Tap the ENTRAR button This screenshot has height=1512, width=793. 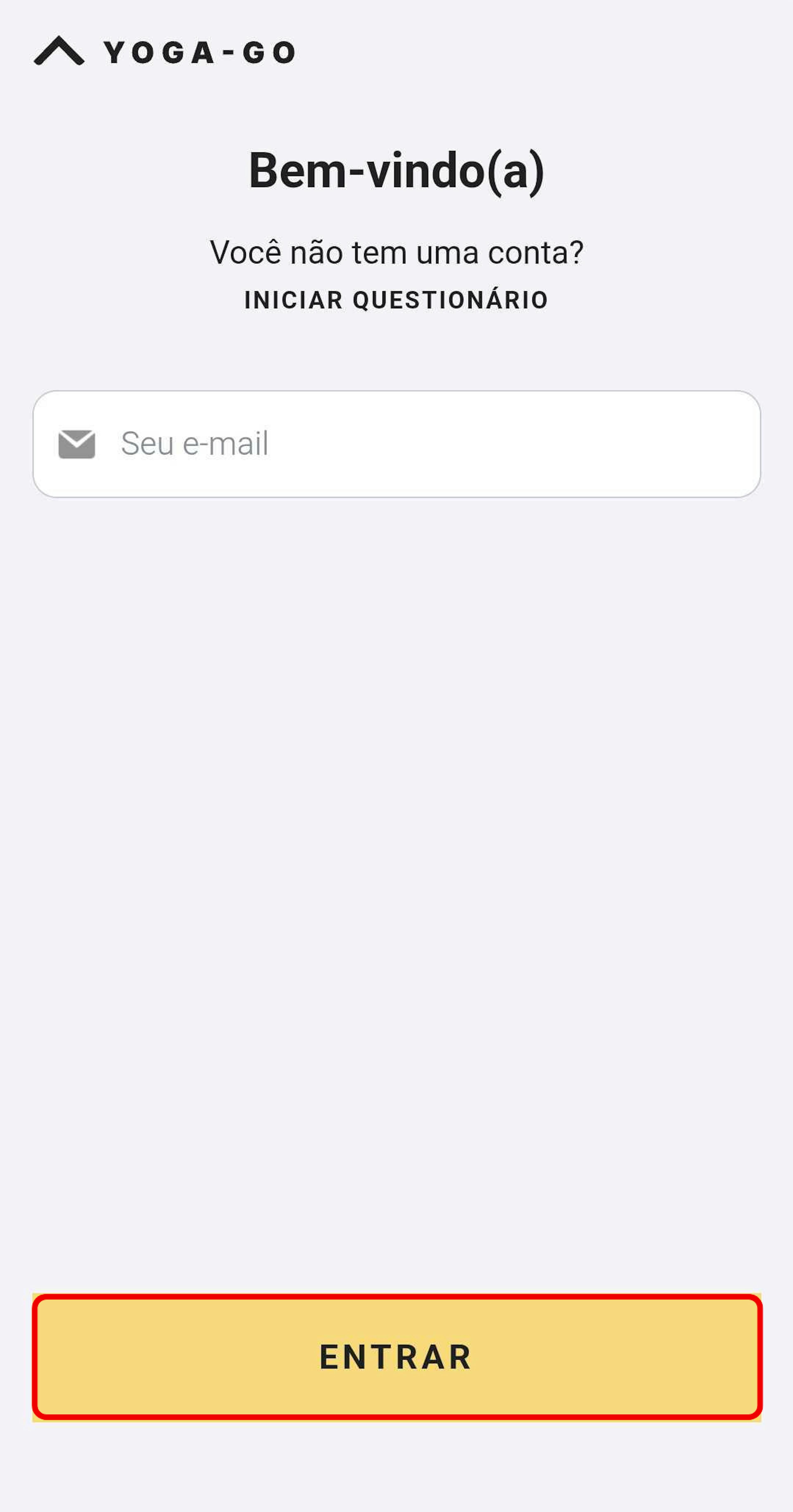pyautogui.click(x=396, y=1357)
